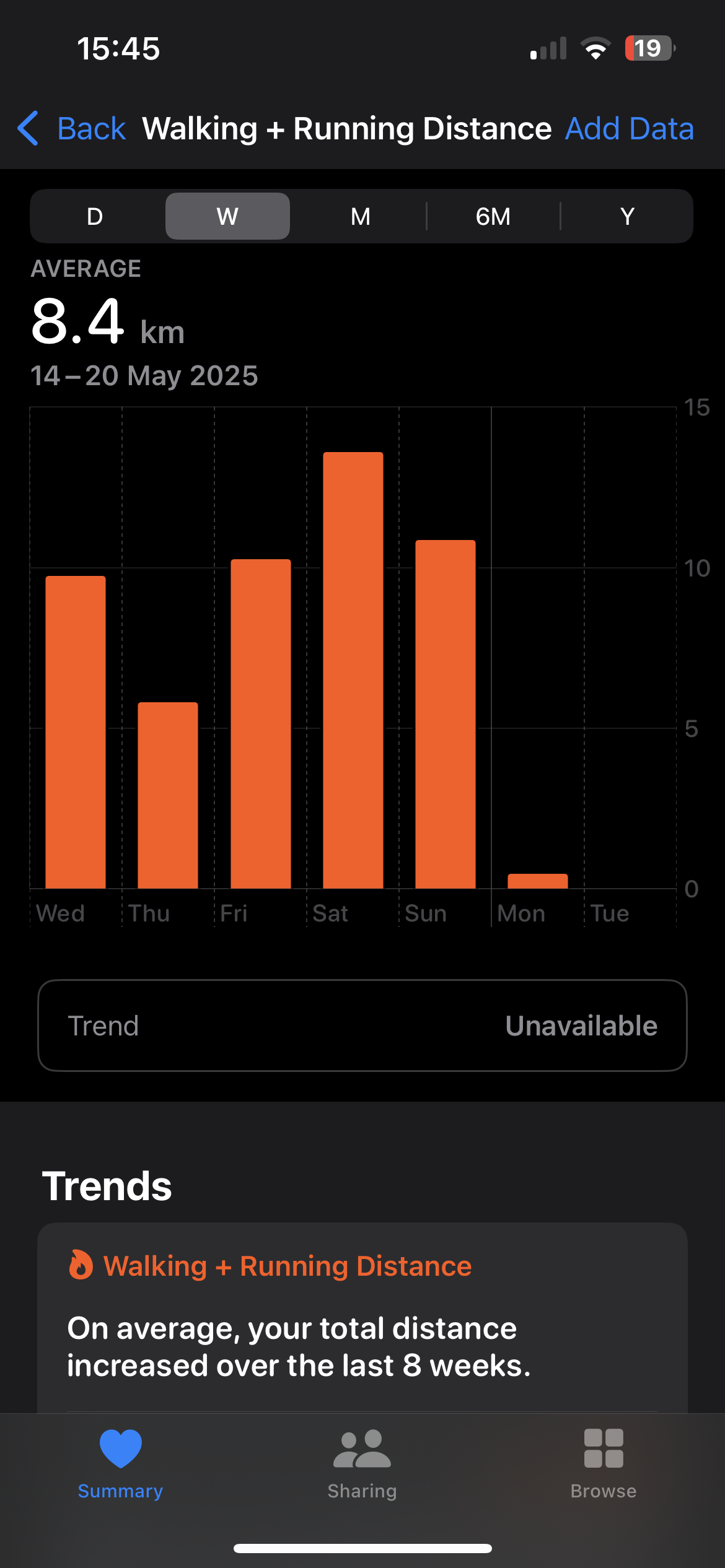The width and height of the screenshot is (725, 1568).
Task: Select Saturday's bar in the chart
Action: [x=353, y=670]
